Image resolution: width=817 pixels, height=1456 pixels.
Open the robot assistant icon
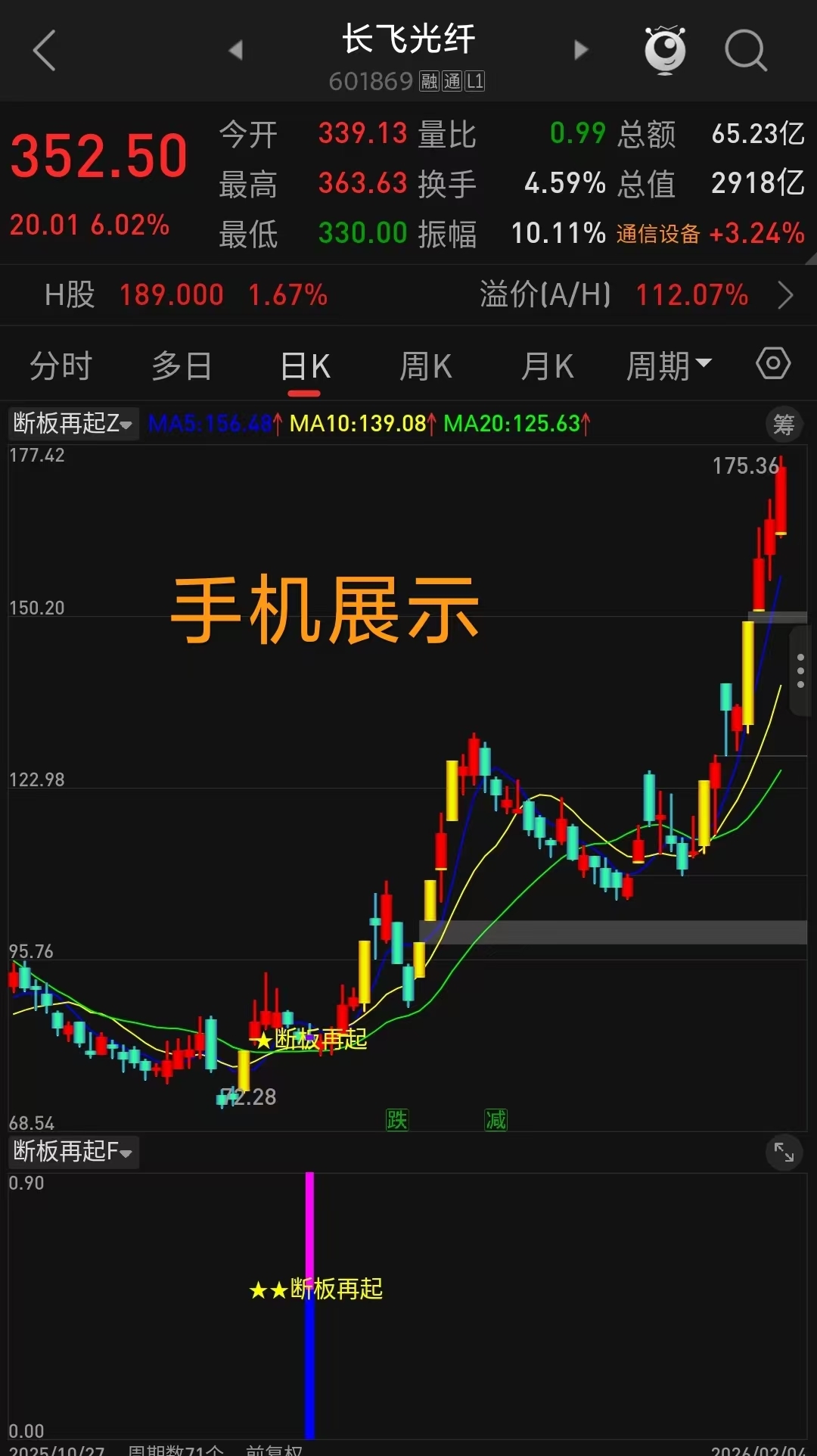tap(665, 51)
